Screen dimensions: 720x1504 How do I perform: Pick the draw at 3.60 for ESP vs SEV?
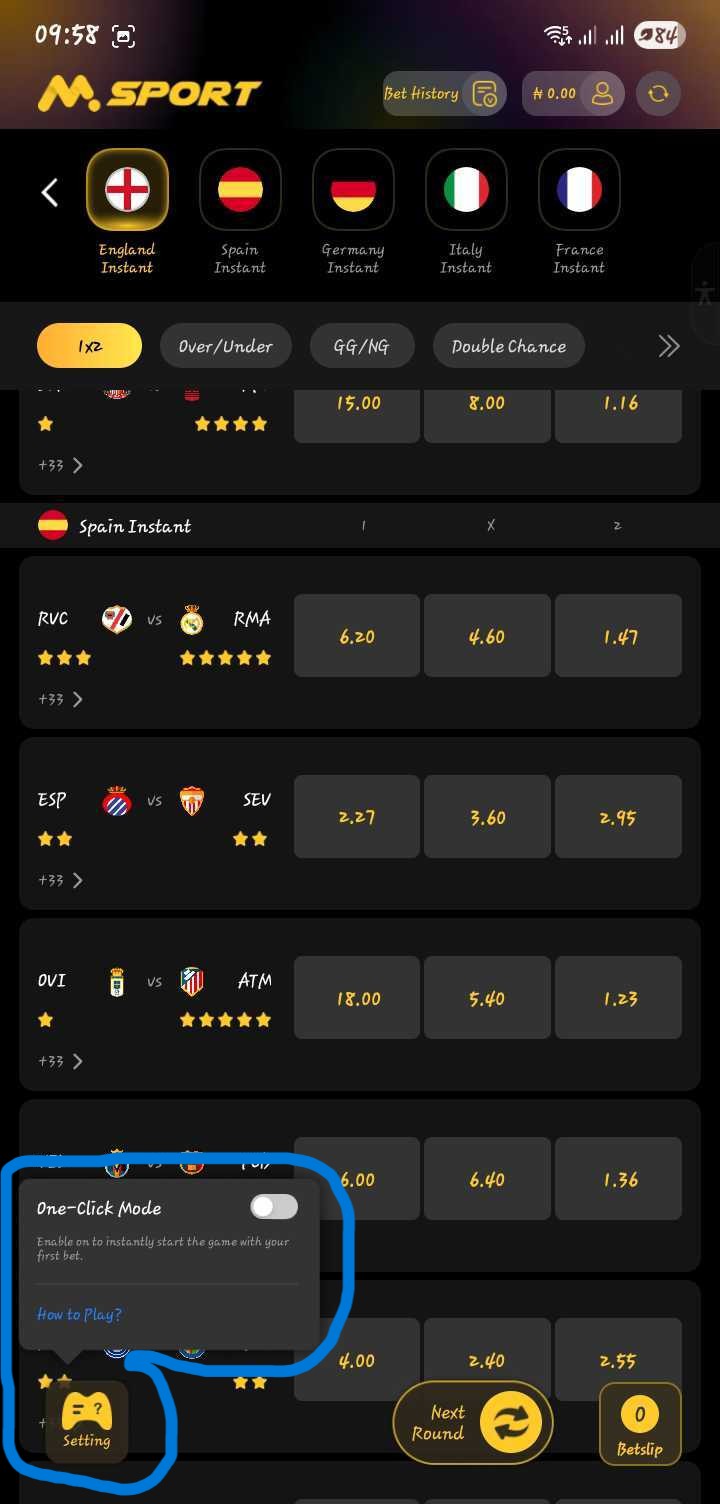[x=487, y=817]
